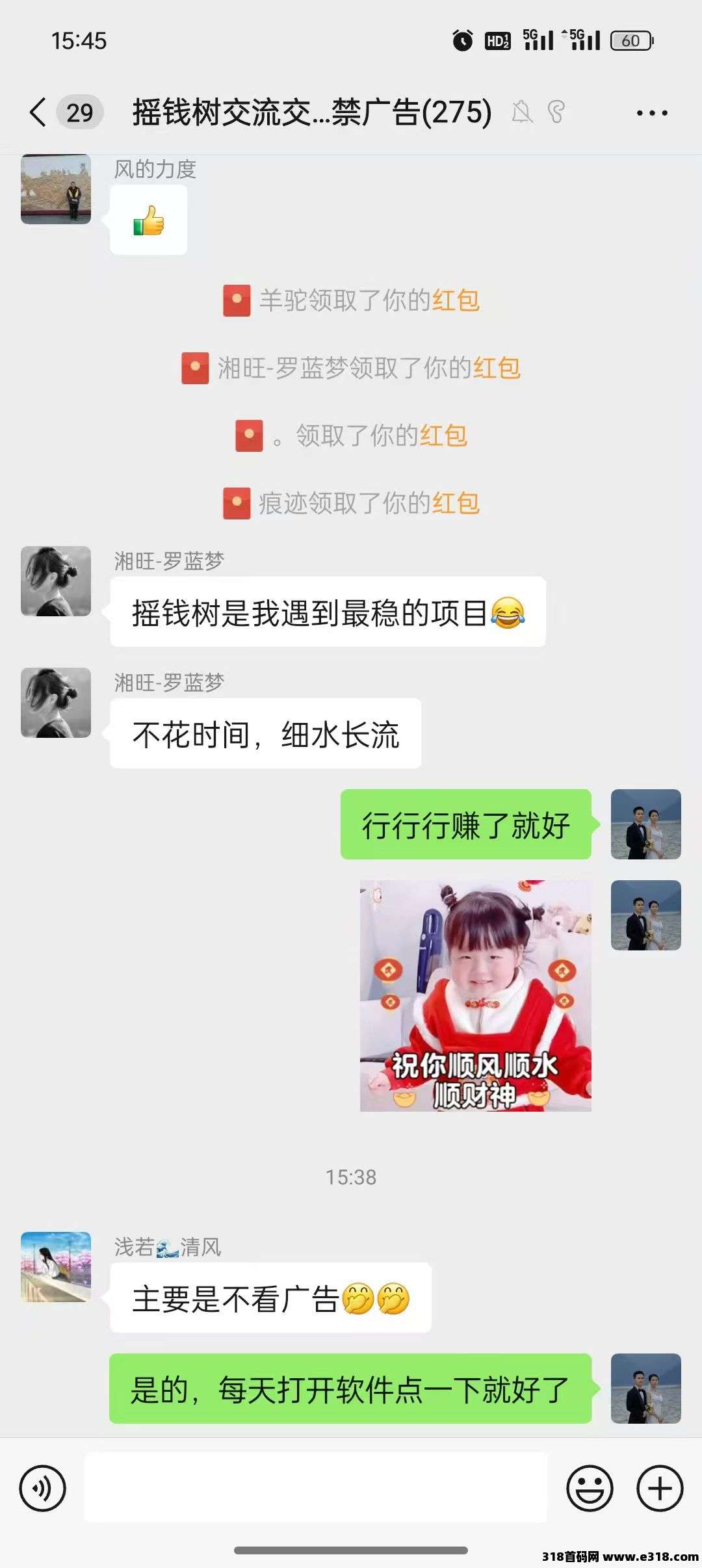Switch to voice message input
This screenshot has height=1568, width=702.
[42, 1488]
